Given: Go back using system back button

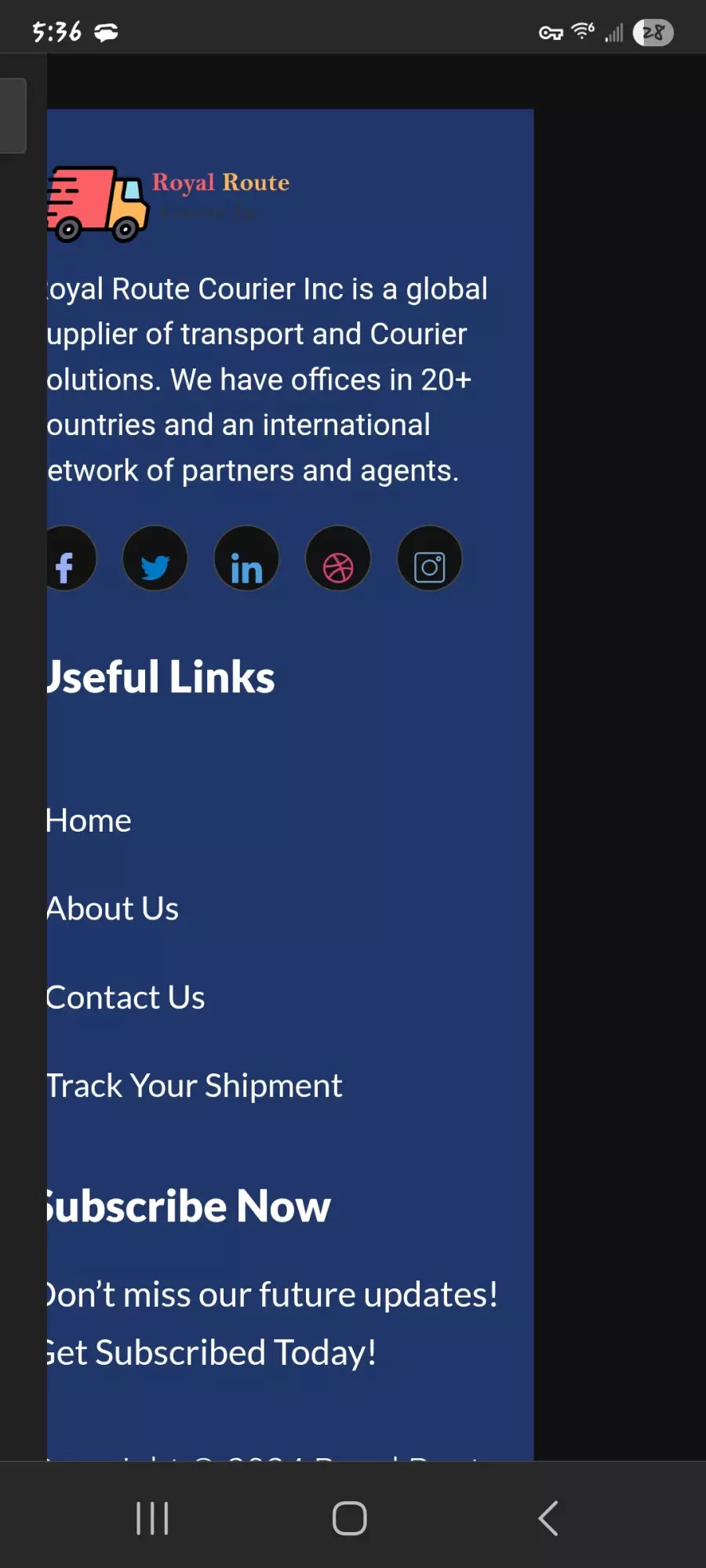Looking at the screenshot, I should 548,1519.
